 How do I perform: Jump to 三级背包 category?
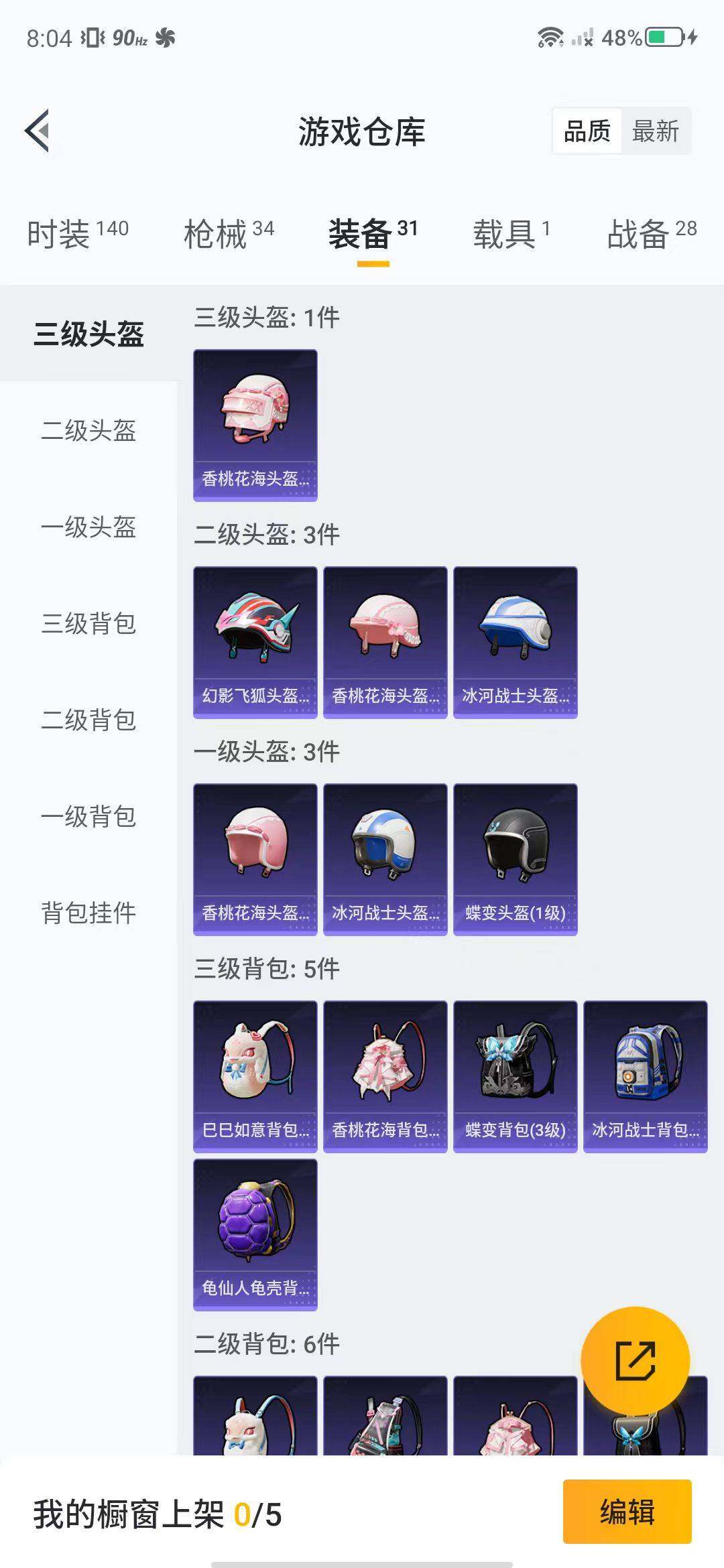(88, 624)
